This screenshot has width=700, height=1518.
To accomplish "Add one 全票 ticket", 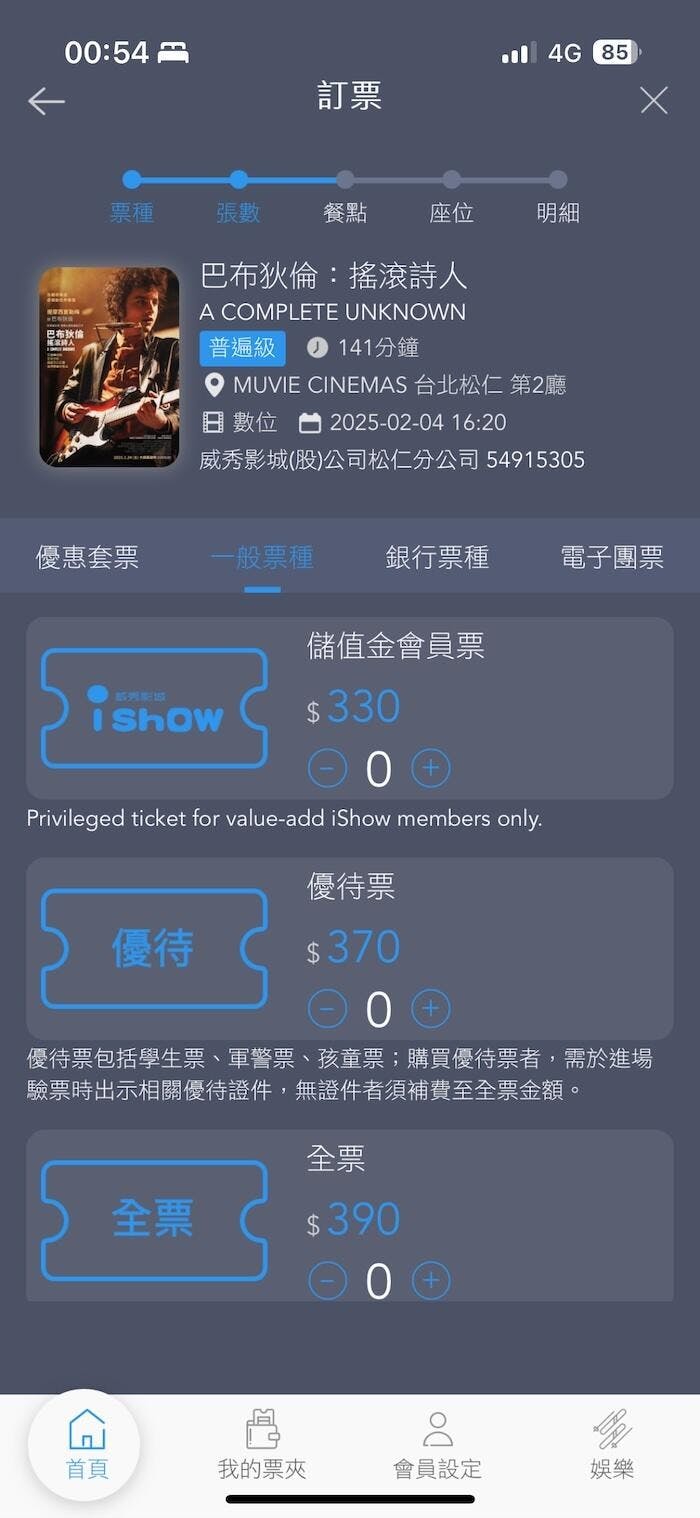I will pyautogui.click(x=431, y=1280).
